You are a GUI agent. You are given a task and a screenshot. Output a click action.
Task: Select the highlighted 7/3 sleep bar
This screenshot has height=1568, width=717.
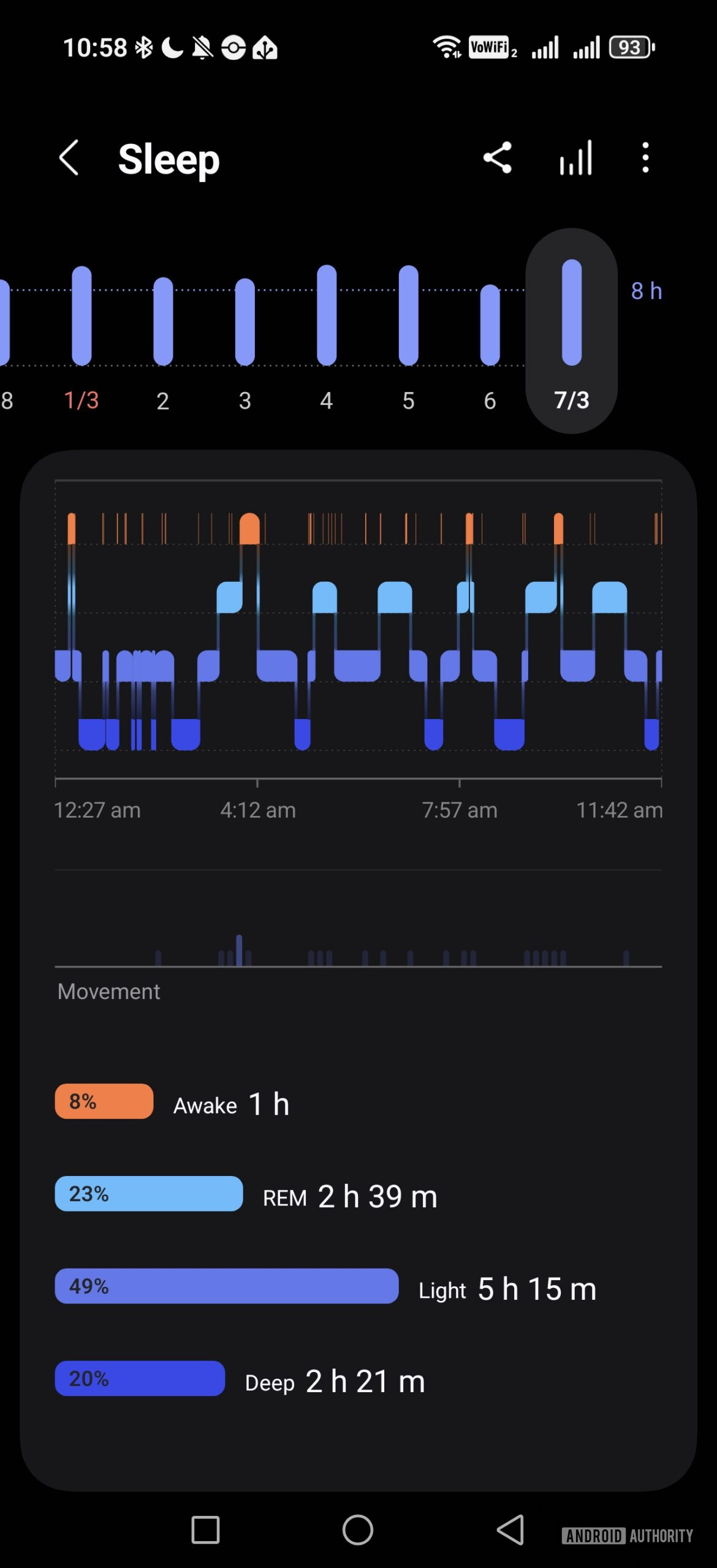click(x=572, y=312)
